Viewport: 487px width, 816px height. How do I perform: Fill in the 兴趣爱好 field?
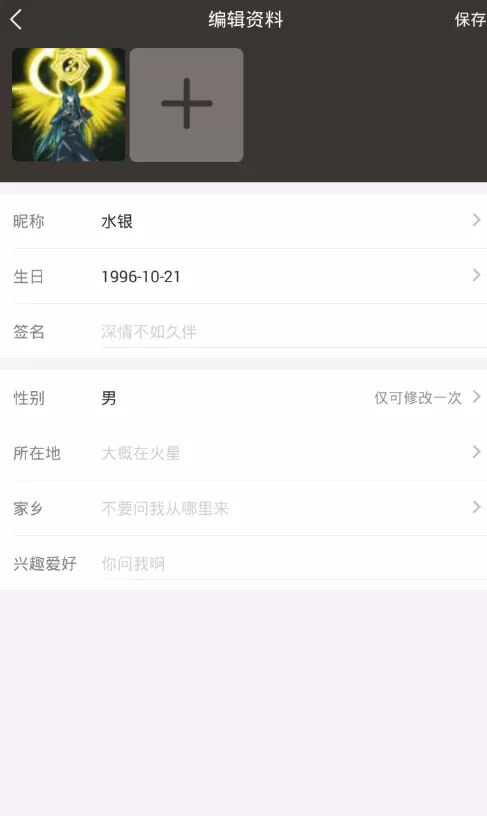click(x=293, y=564)
